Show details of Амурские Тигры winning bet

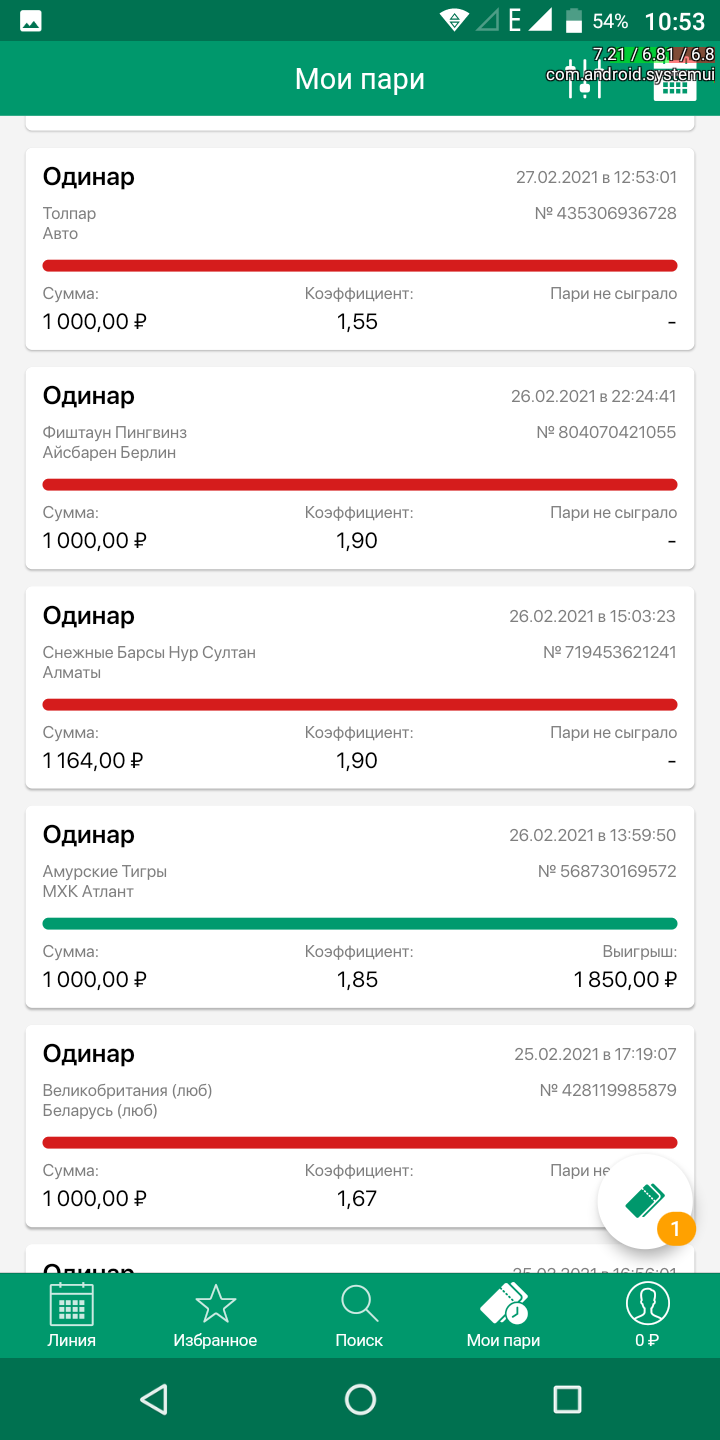tap(360, 906)
